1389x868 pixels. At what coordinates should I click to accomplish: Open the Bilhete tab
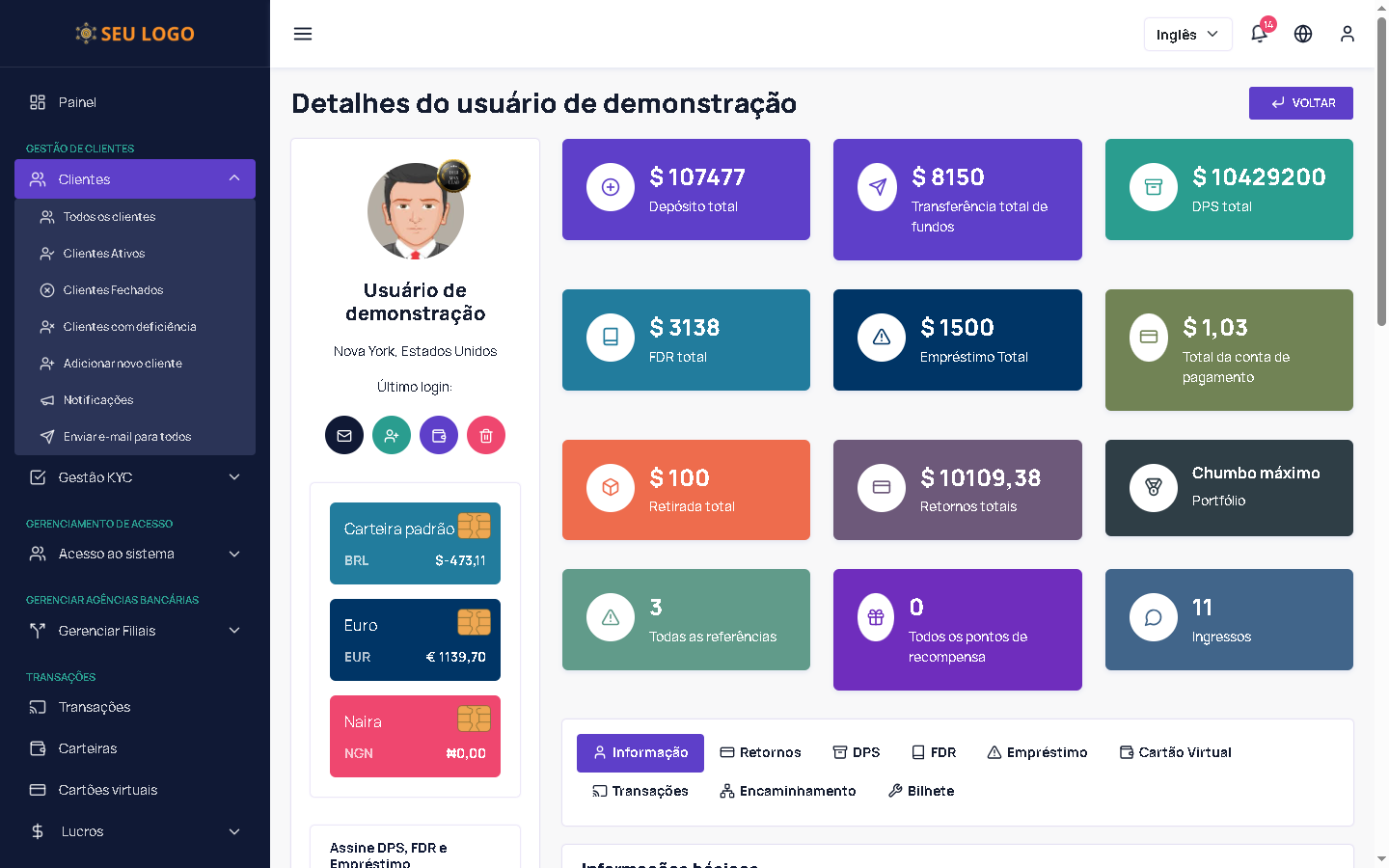click(921, 791)
